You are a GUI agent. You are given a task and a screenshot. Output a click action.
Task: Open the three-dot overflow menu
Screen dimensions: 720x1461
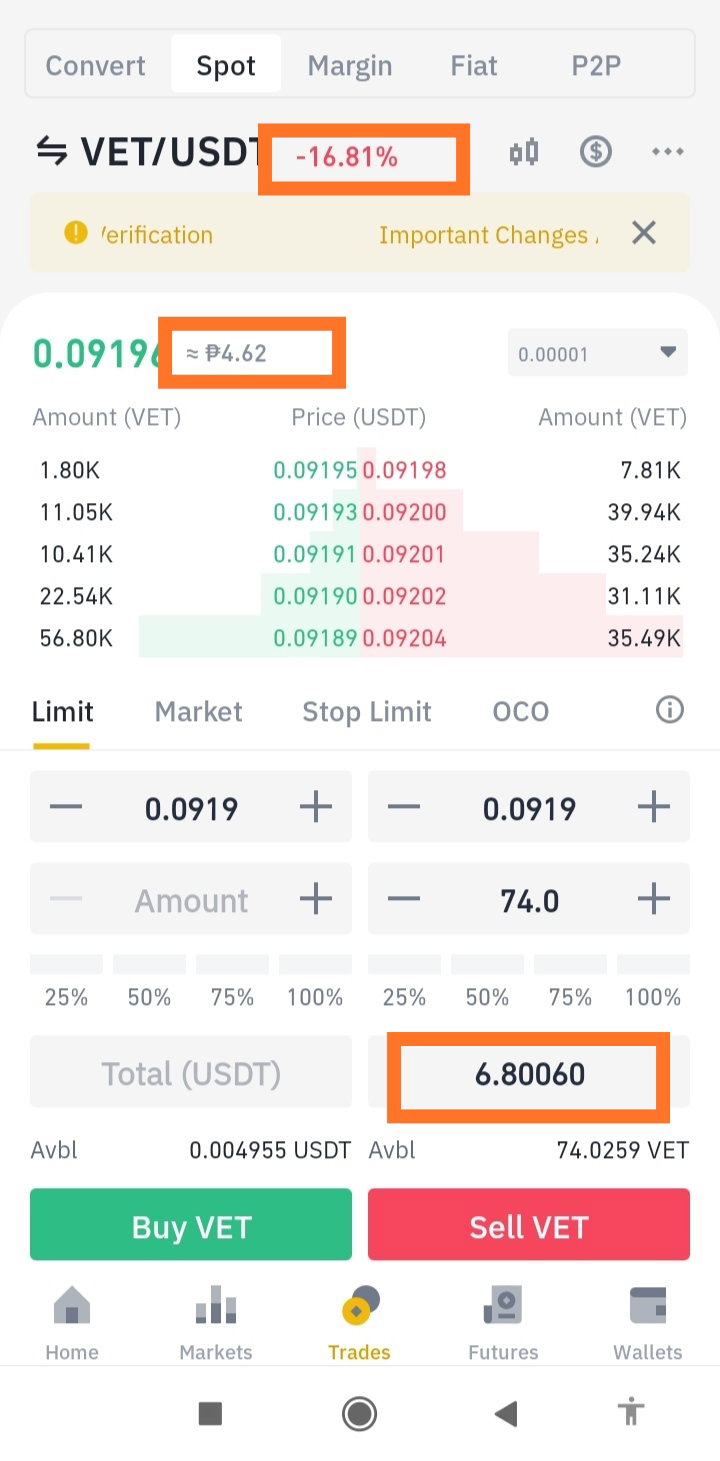point(668,152)
